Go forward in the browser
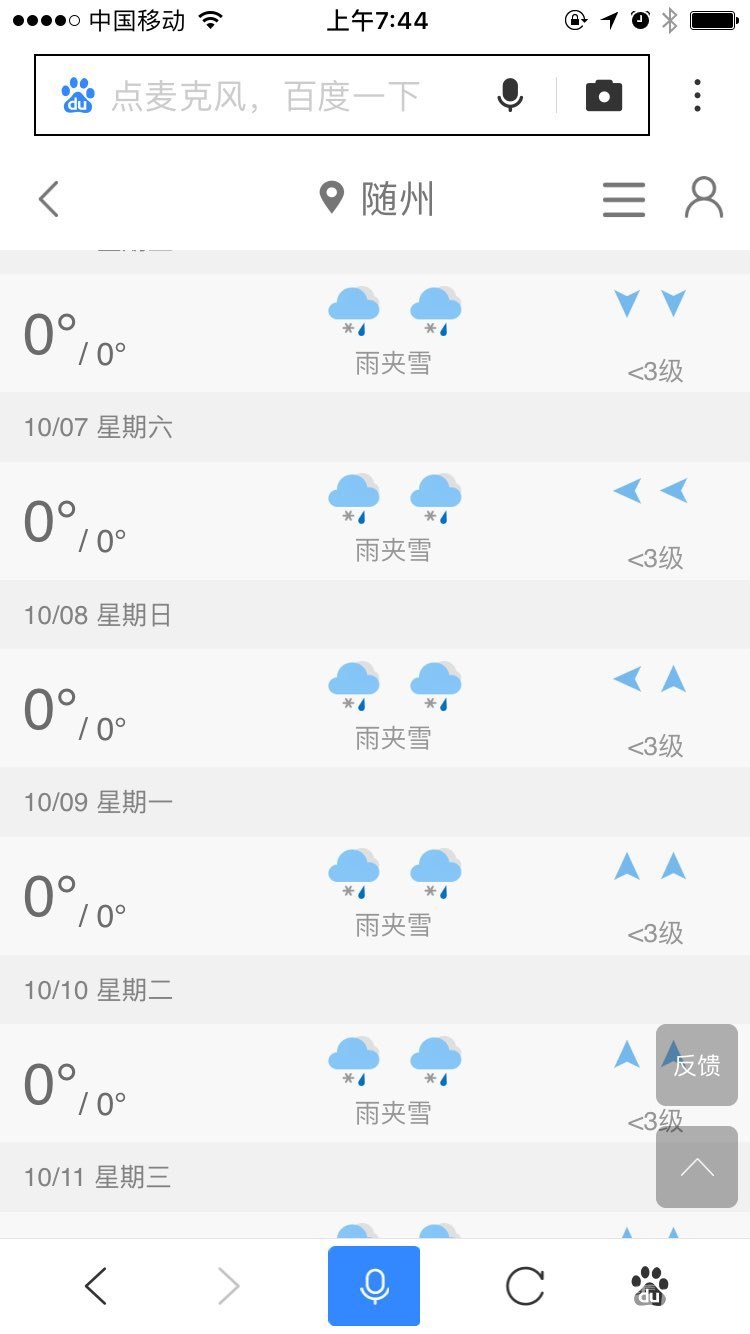 (x=229, y=1286)
